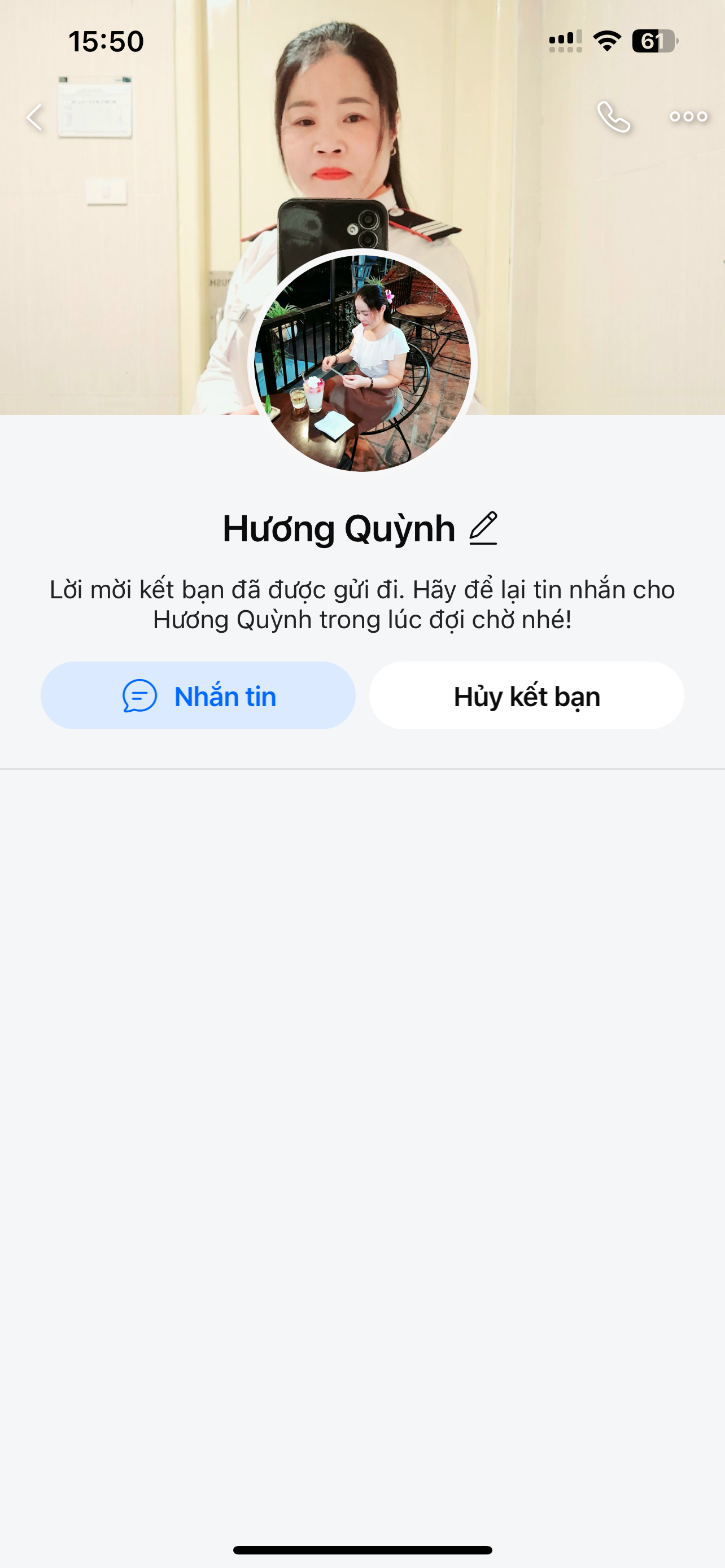Call Hương Quỳnh with the phone icon
Screen dimensions: 725x1568
[x=613, y=117]
